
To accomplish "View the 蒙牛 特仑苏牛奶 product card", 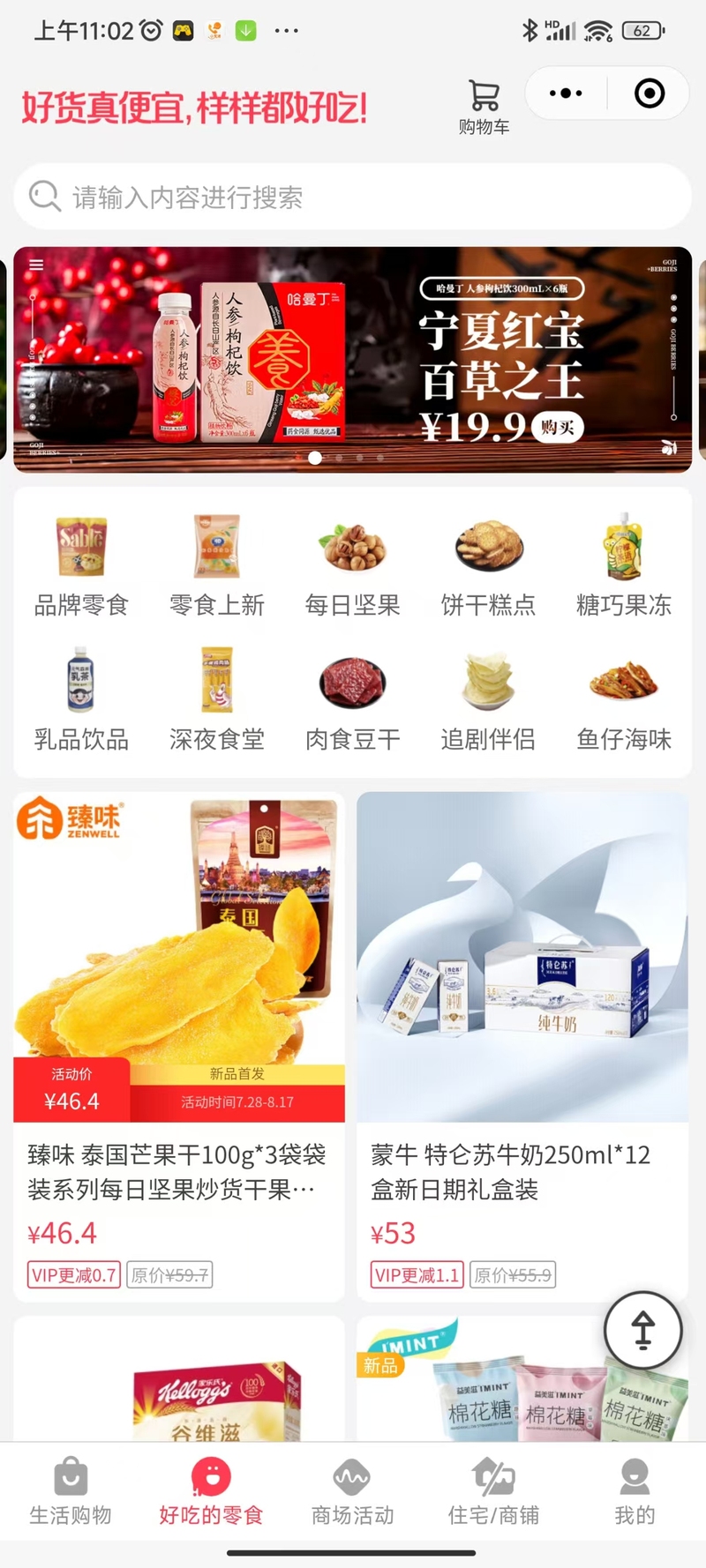I will click(522, 1046).
